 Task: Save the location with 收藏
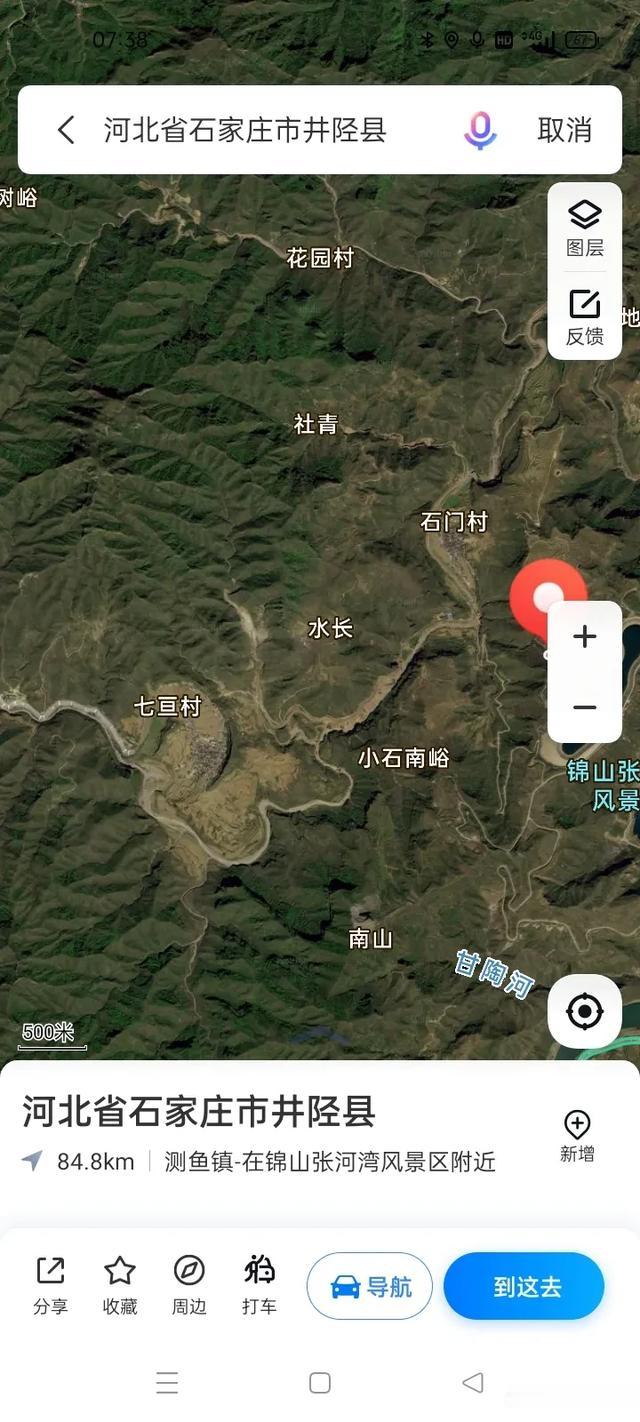tap(120, 1285)
